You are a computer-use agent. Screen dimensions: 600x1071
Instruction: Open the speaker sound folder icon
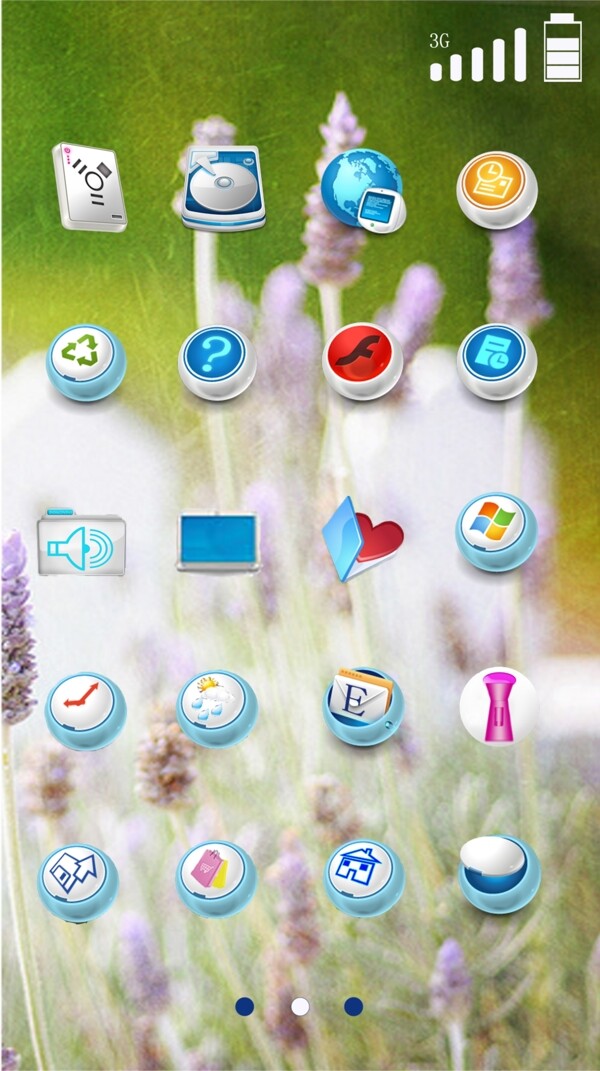(81, 544)
